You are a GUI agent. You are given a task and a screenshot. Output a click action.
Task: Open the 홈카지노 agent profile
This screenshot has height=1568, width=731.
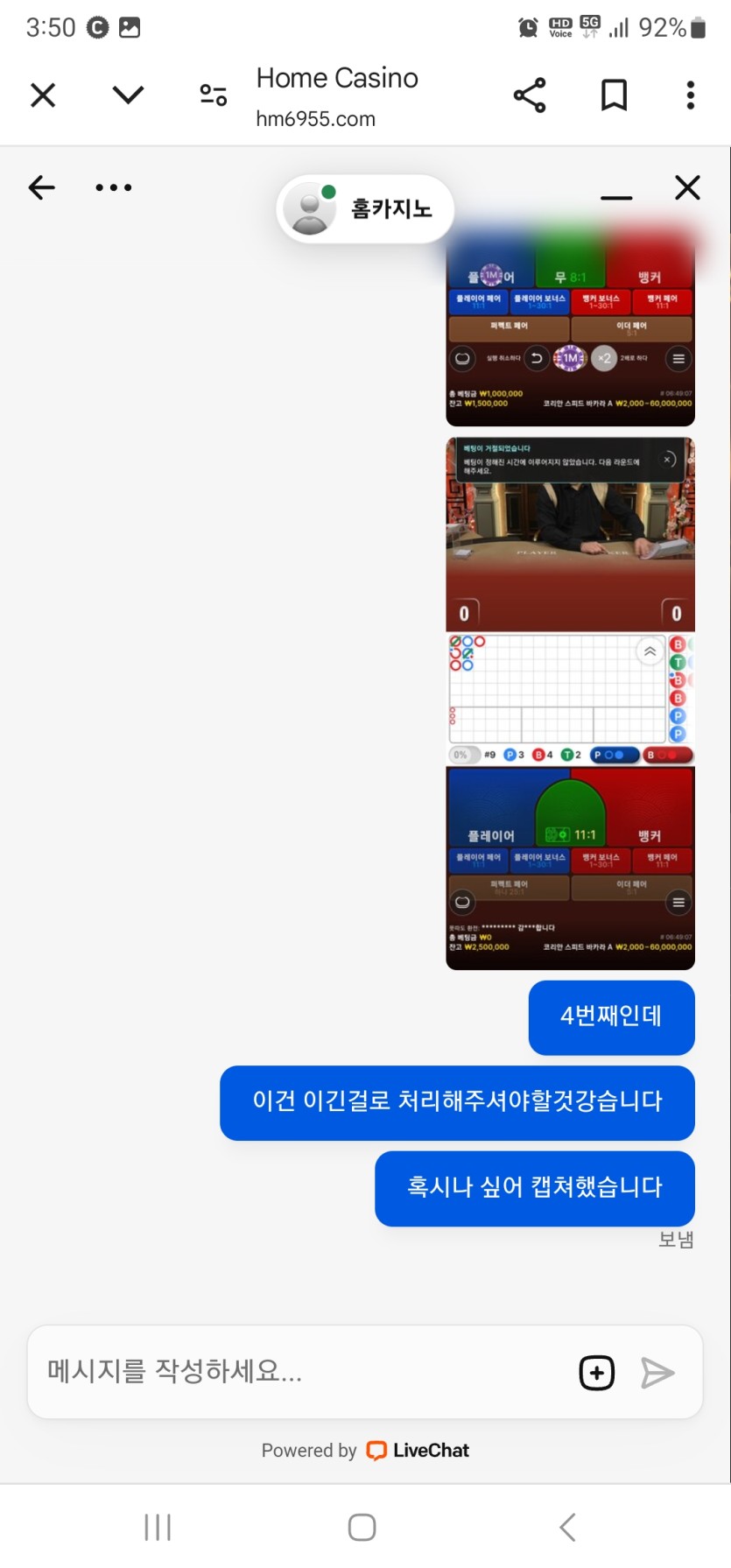tap(365, 209)
